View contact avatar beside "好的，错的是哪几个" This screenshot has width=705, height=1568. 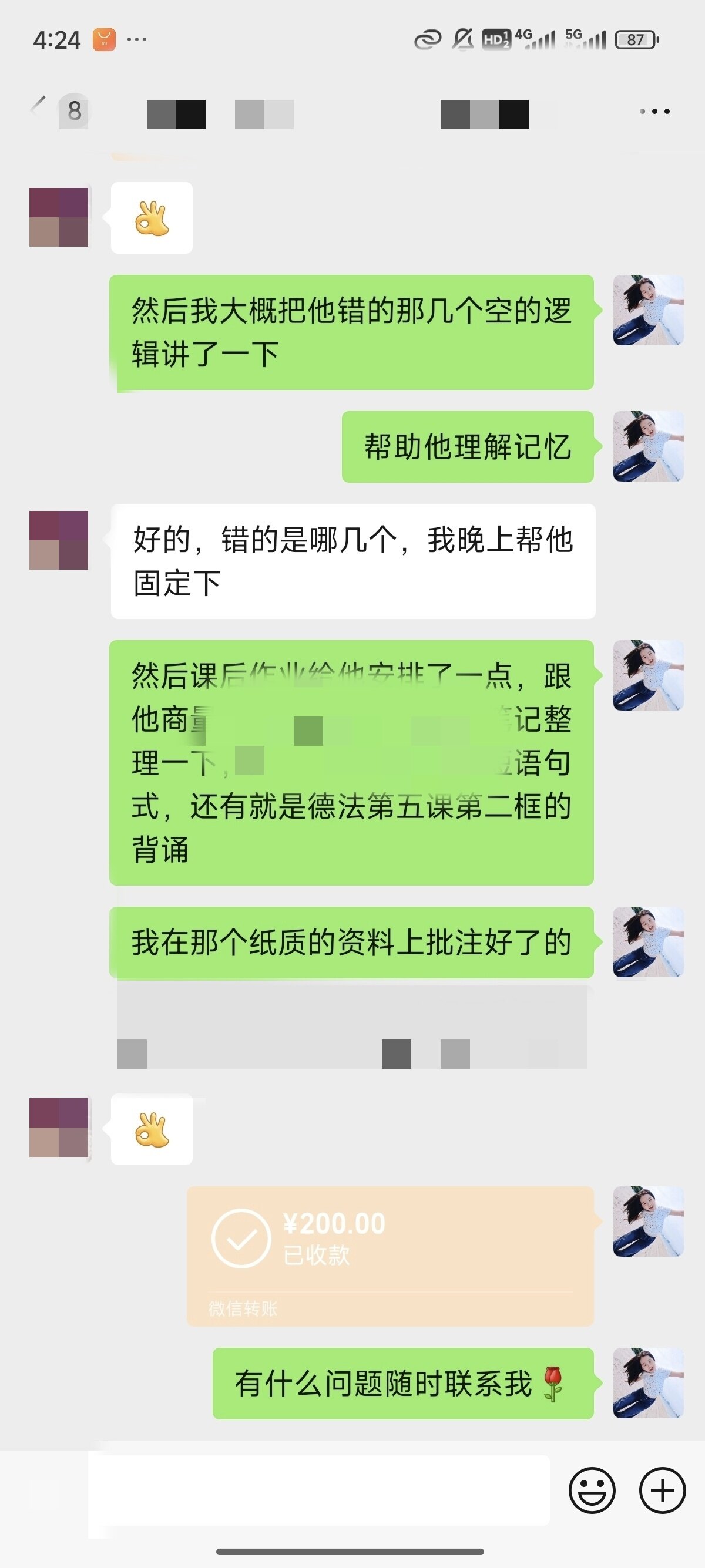coord(58,540)
